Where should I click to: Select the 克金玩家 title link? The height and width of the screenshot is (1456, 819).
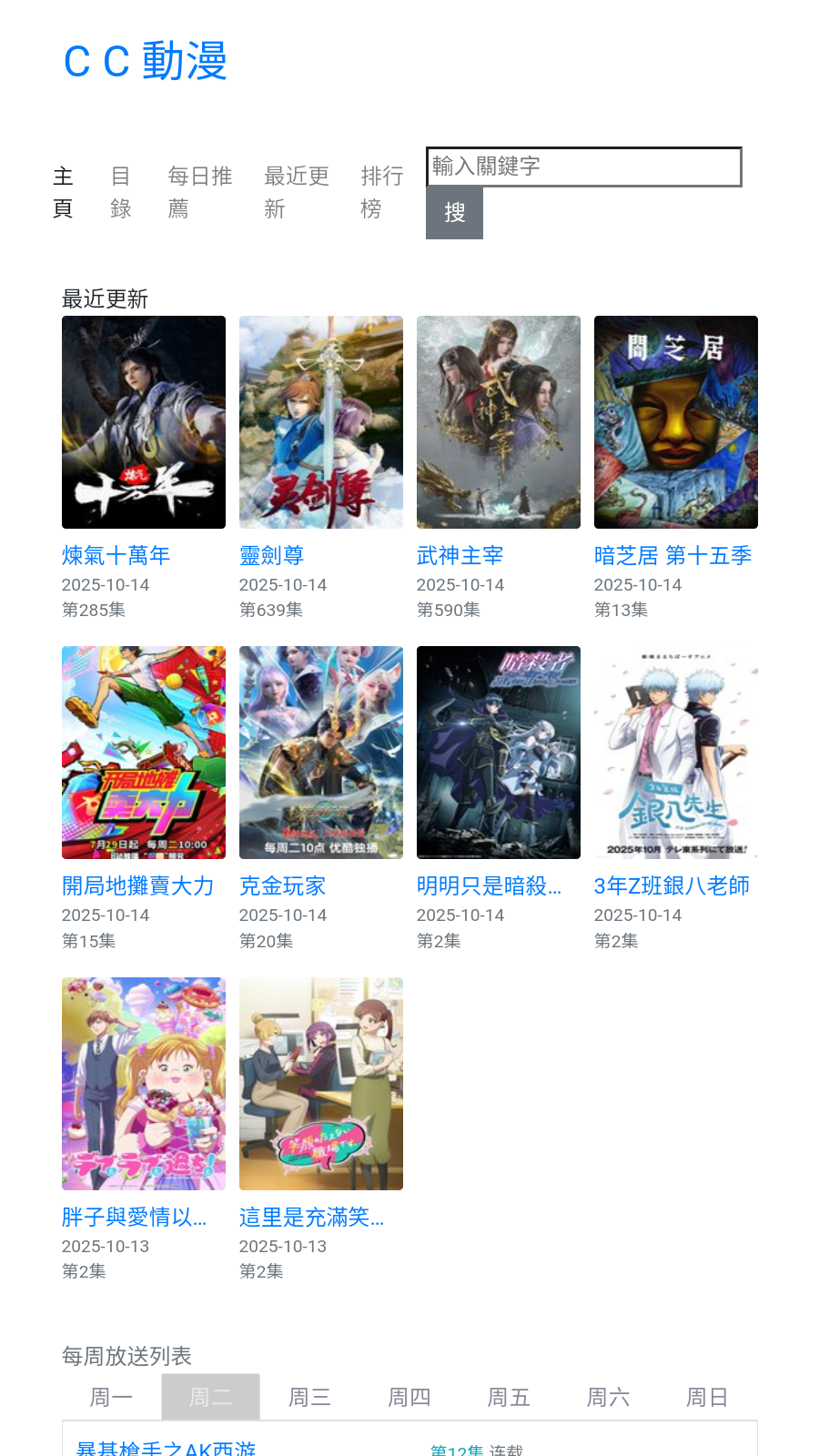coord(282,885)
